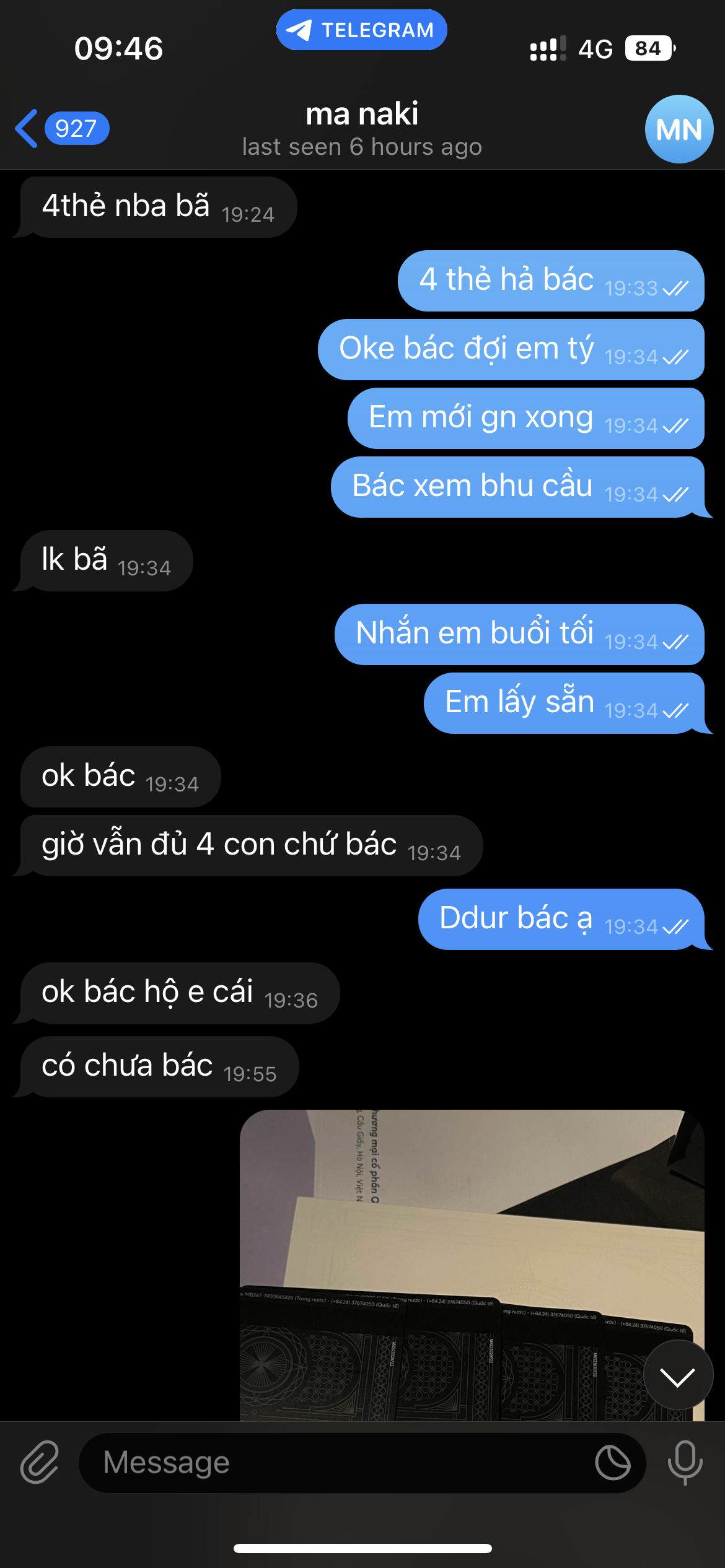Jump to the latest message arrow
The height and width of the screenshot is (1568, 725).
click(x=678, y=1376)
